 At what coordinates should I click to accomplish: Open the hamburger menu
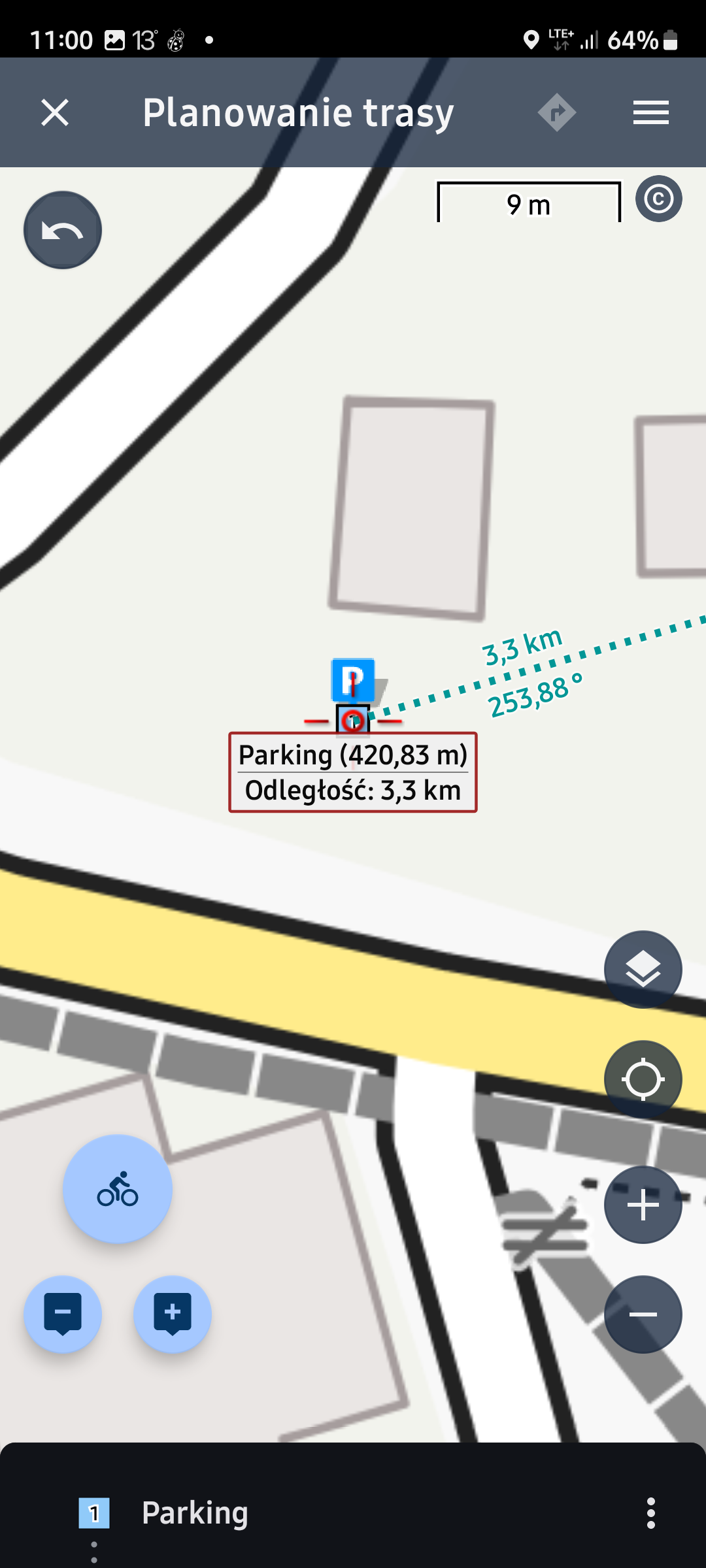pyautogui.click(x=650, y=112)
